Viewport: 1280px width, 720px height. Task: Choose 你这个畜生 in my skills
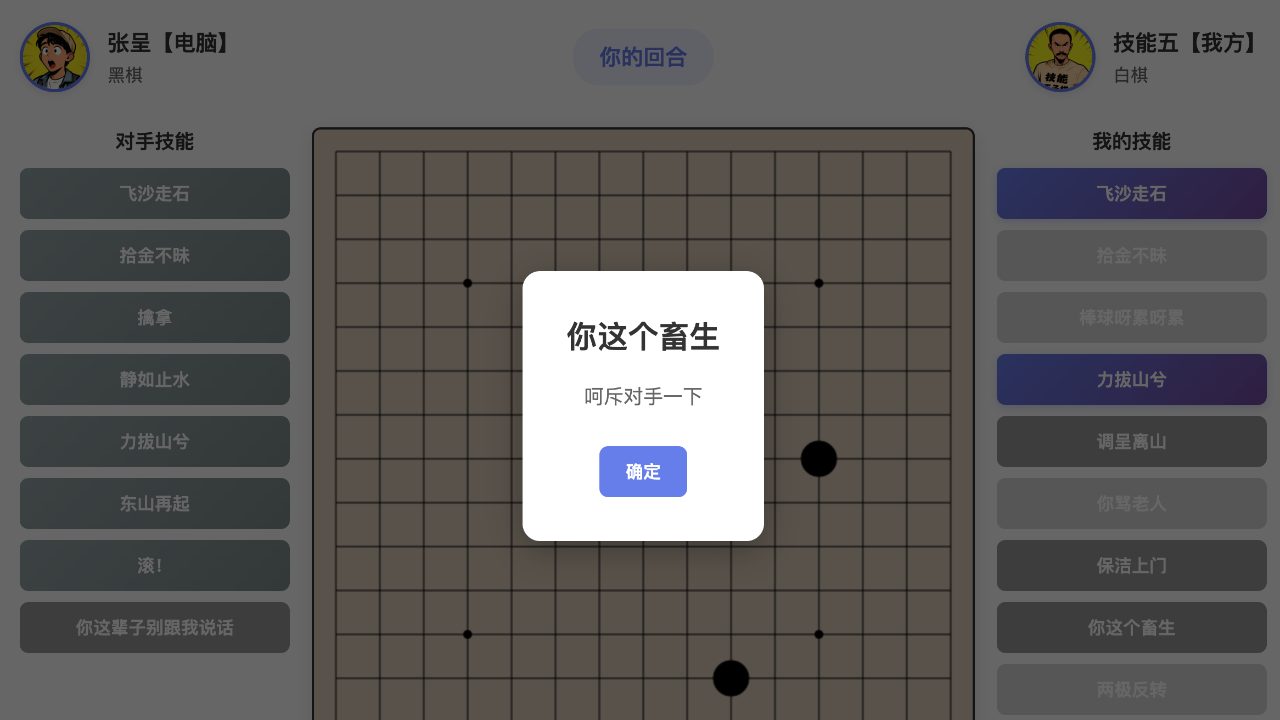pyautogui.click(x=1131, y=627)
